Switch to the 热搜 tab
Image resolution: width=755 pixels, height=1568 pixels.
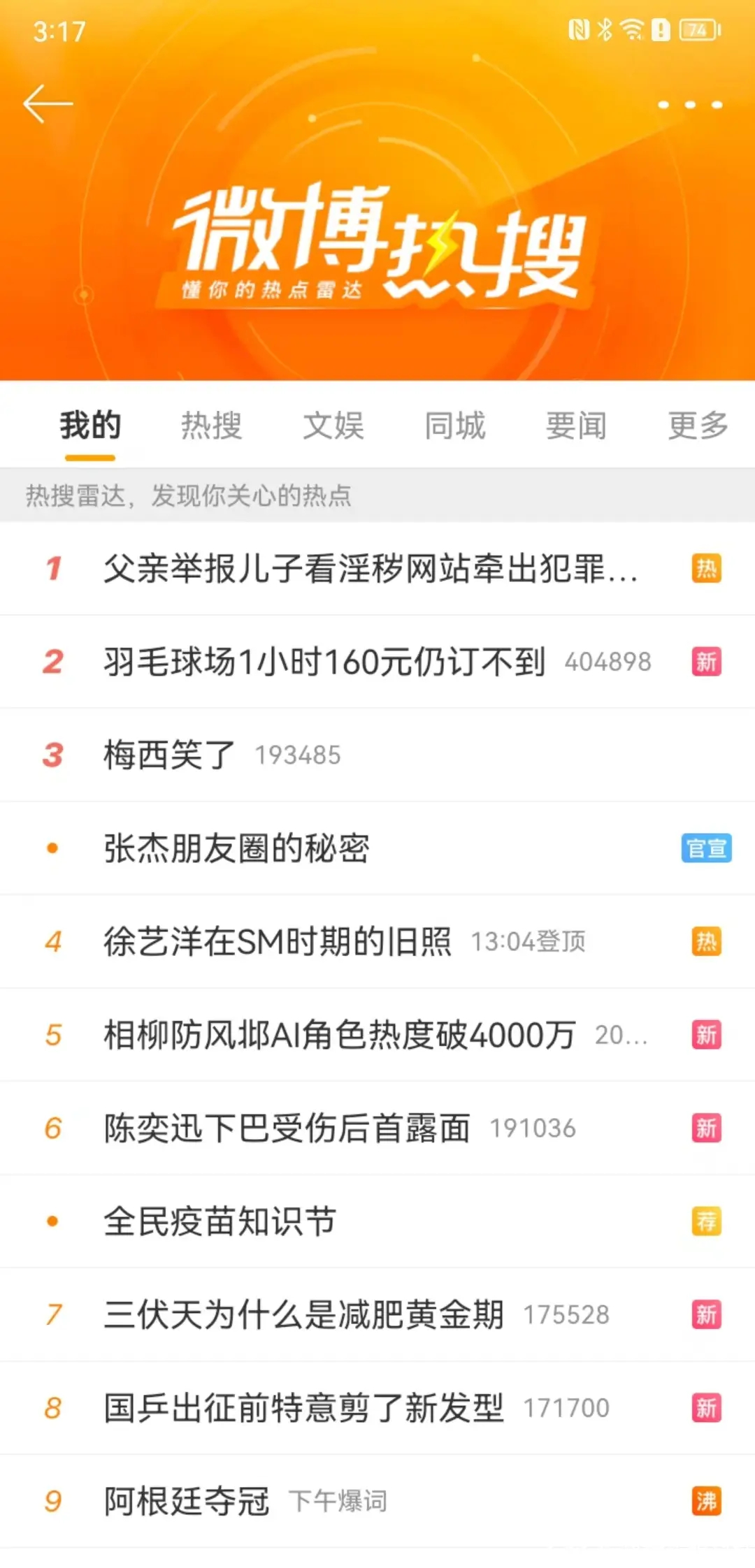coord(212,426)
